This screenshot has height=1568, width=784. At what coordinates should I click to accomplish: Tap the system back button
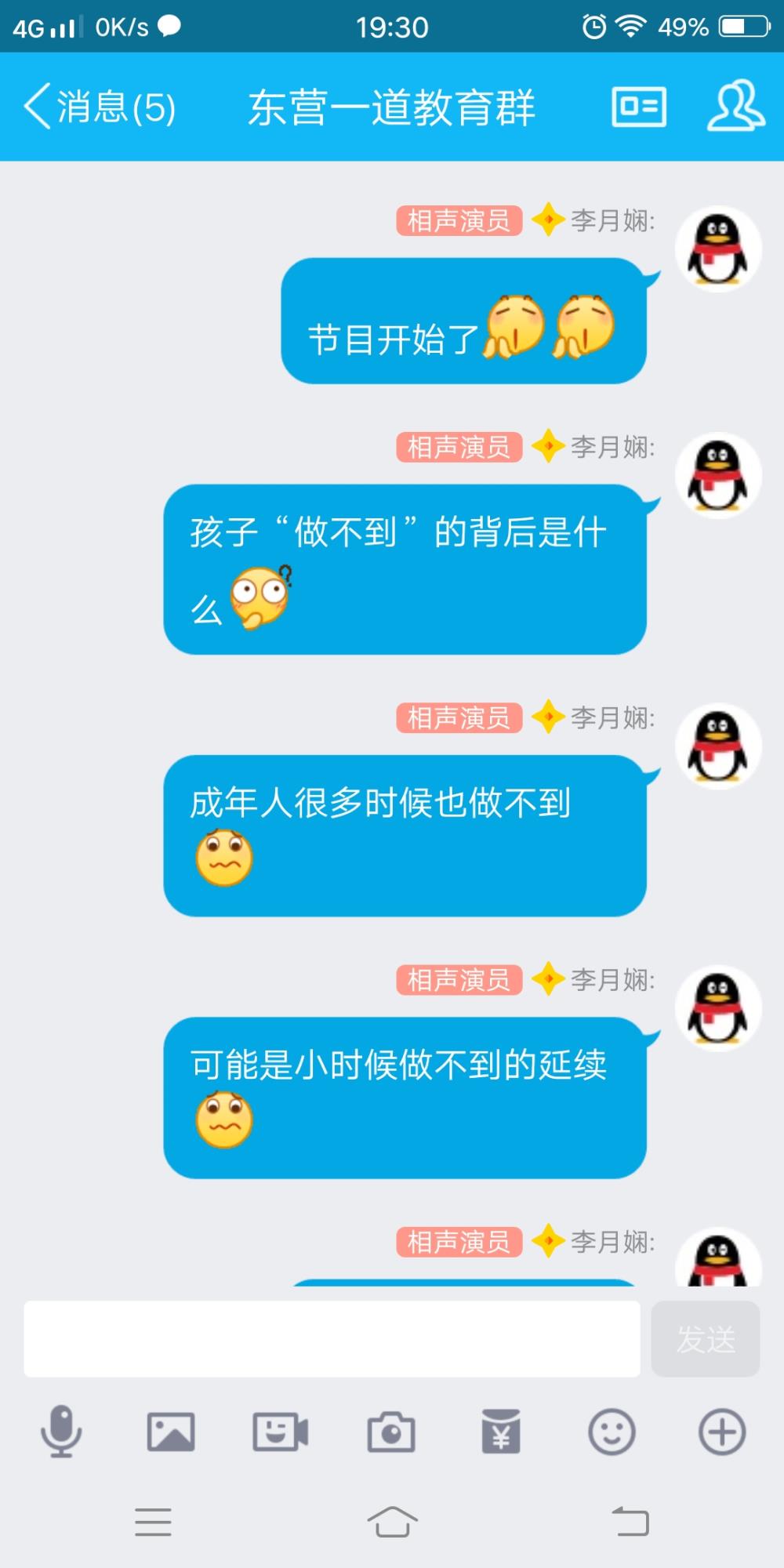(x=630, y=1522)
